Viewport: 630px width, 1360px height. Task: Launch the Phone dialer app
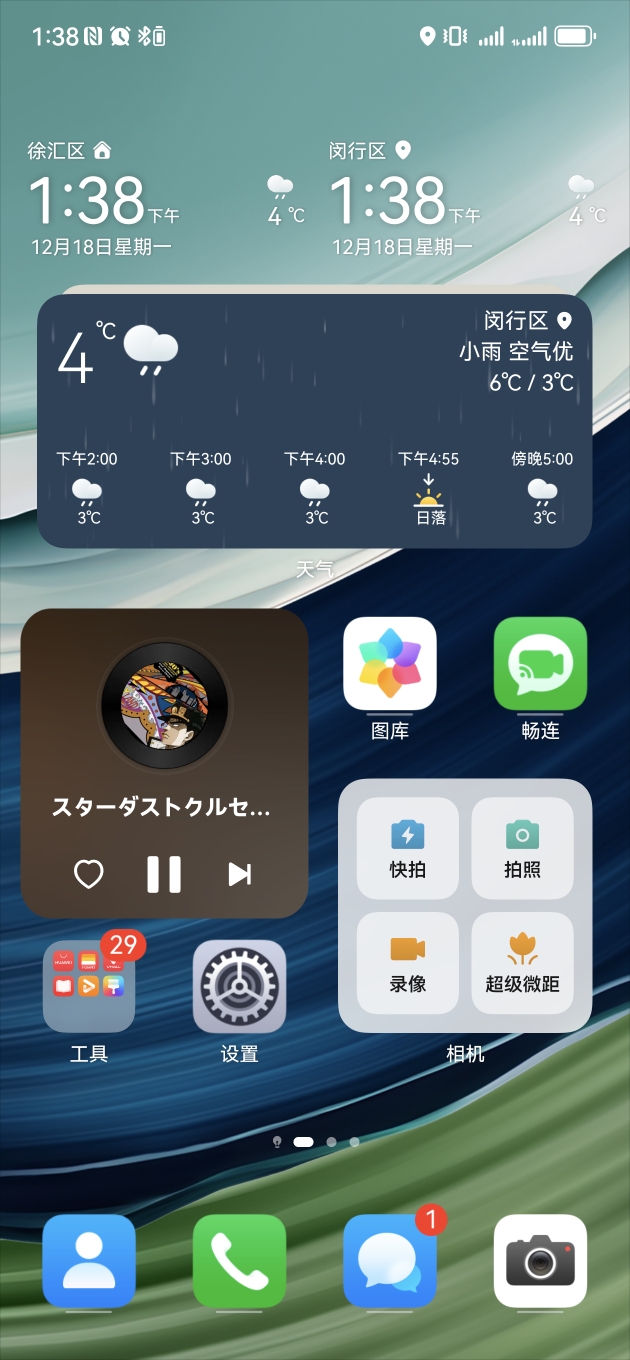(239, 1261)
